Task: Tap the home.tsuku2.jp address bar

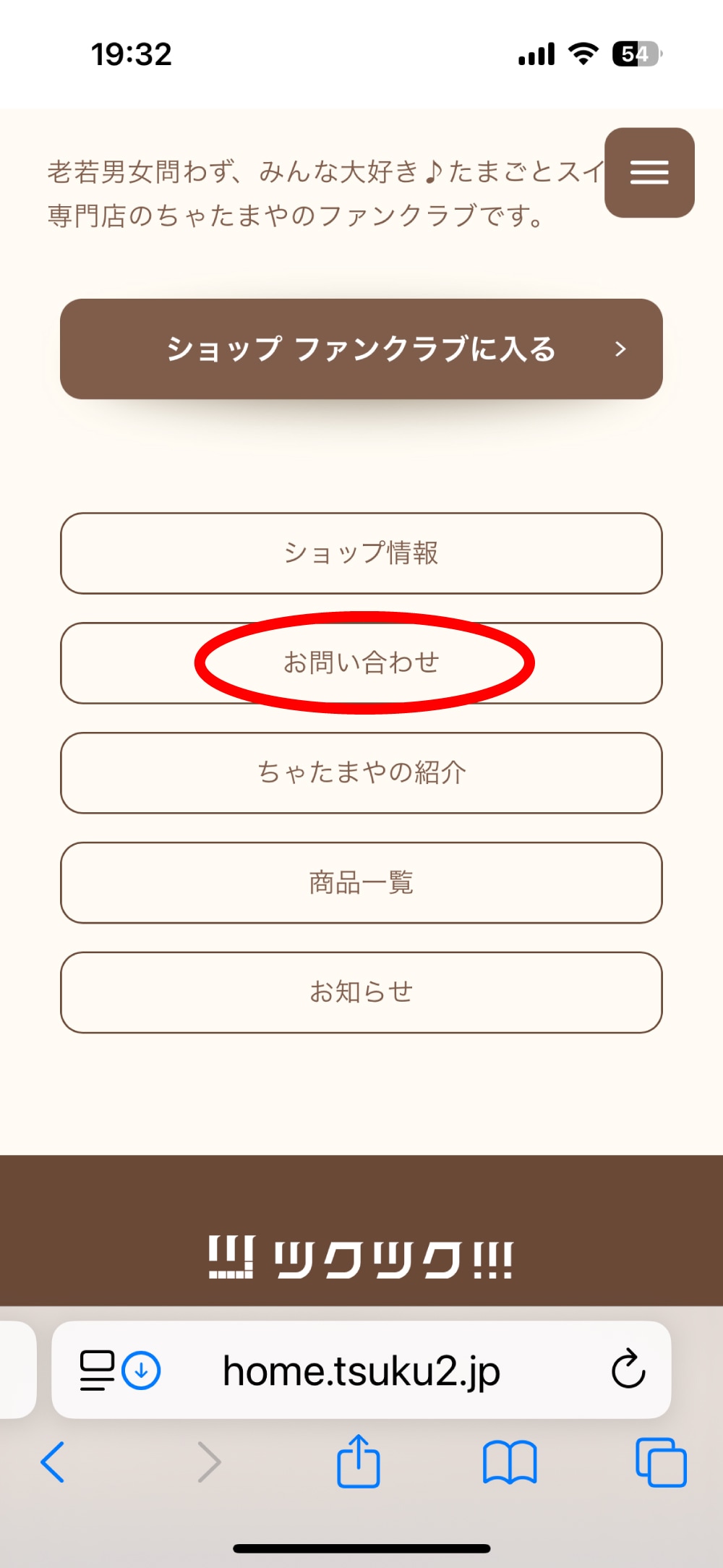Action: 361,1371
